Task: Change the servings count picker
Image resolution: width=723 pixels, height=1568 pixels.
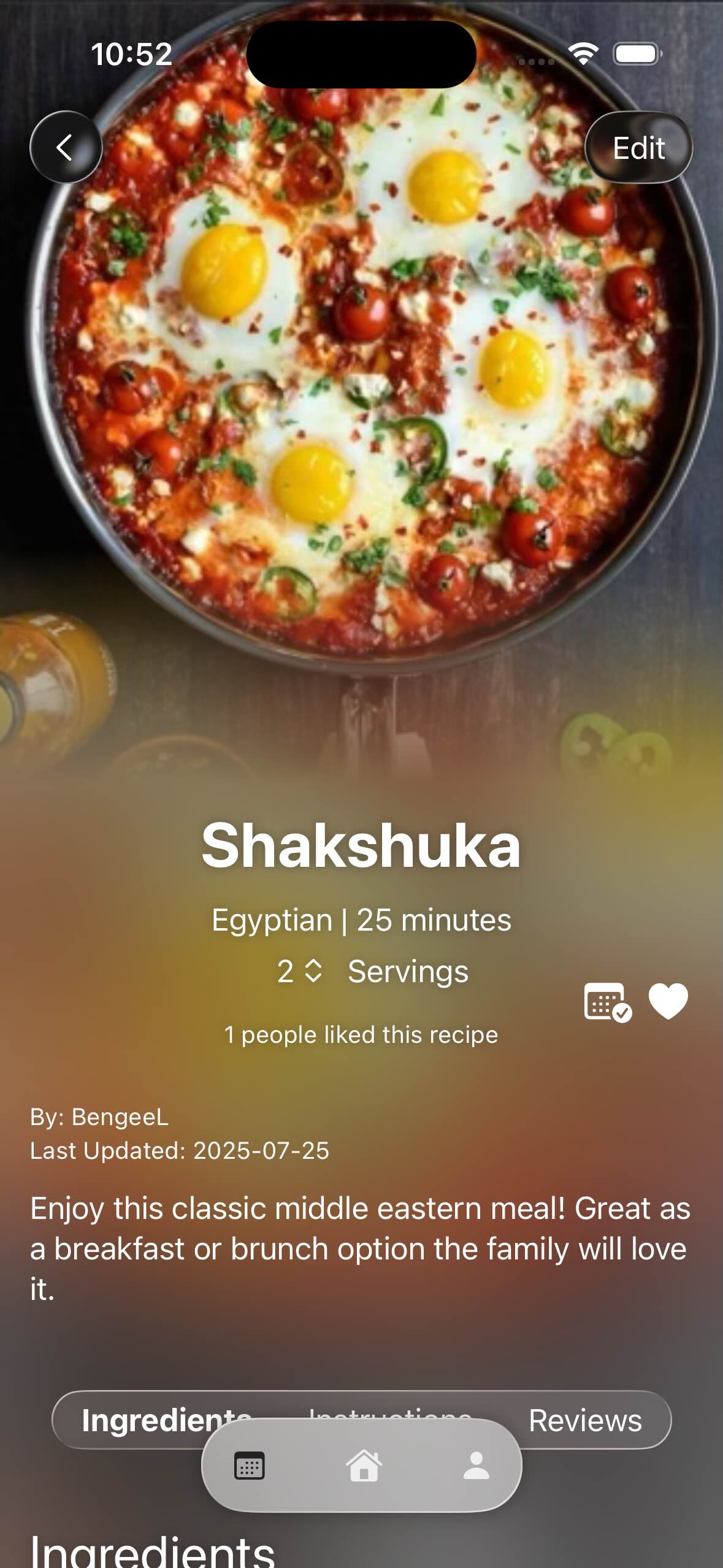Action: point(300,971)
